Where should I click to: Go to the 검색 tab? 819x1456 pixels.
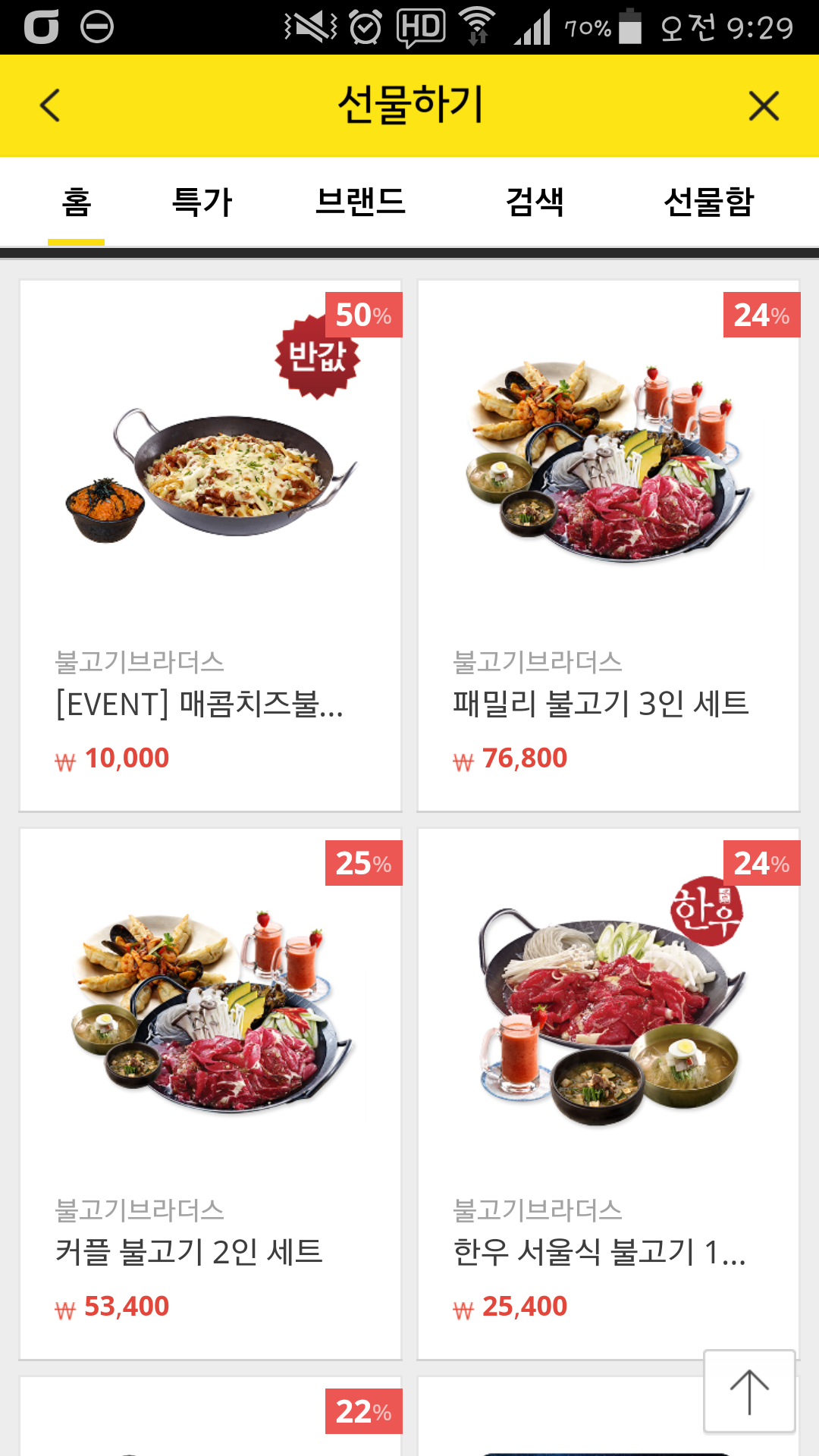click(535, 202)
